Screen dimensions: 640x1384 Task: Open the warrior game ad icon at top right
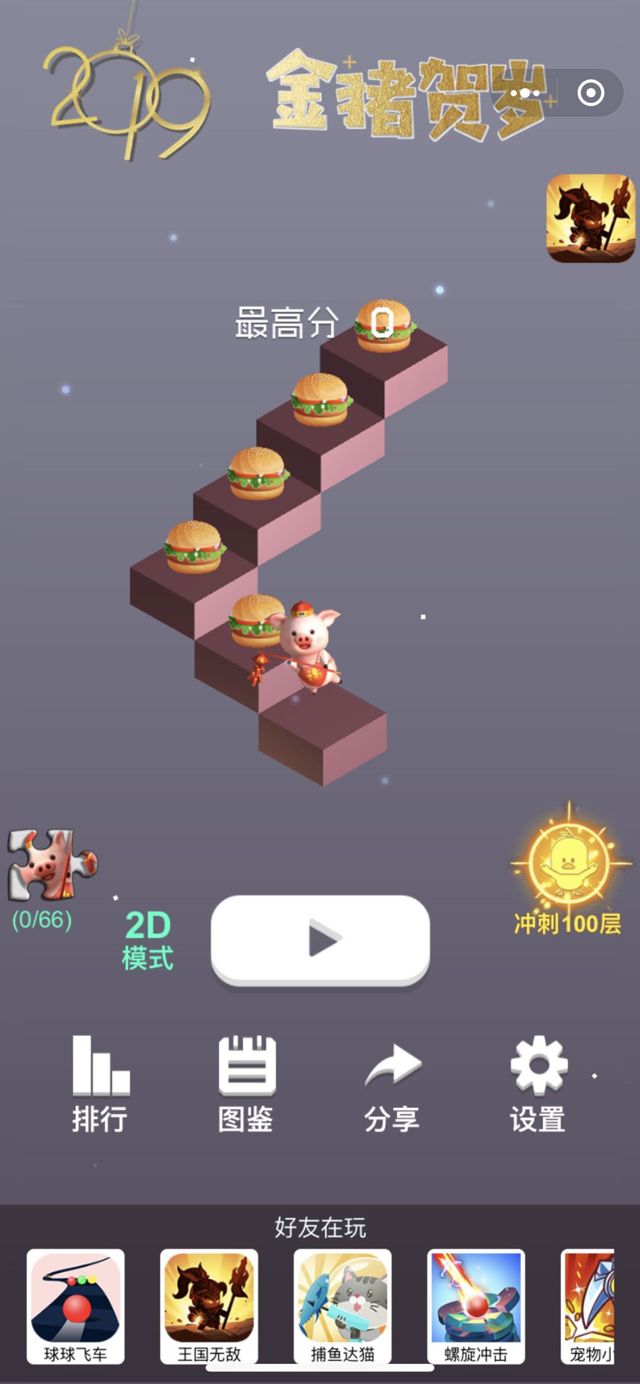[590, 218]
